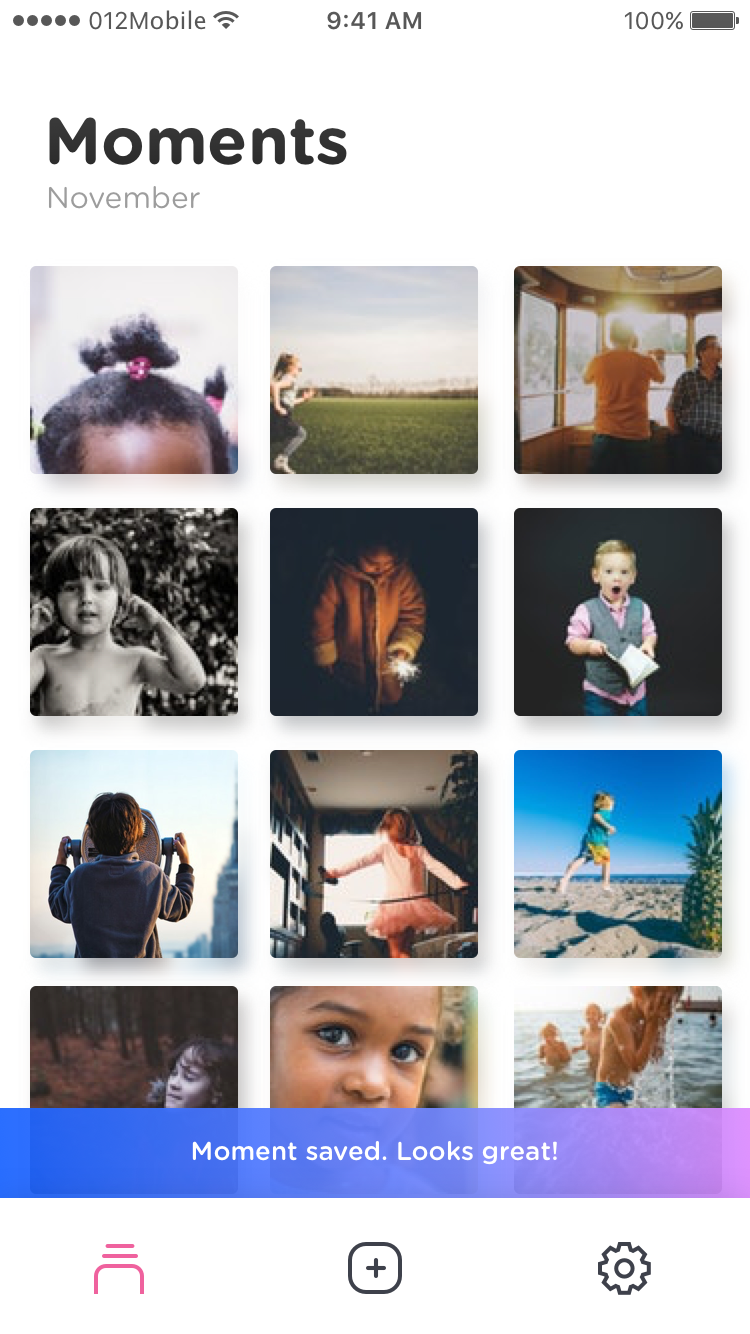750x1334 pixels.
Task: Open the moments collection tab
Action: tap(119, 1268)
